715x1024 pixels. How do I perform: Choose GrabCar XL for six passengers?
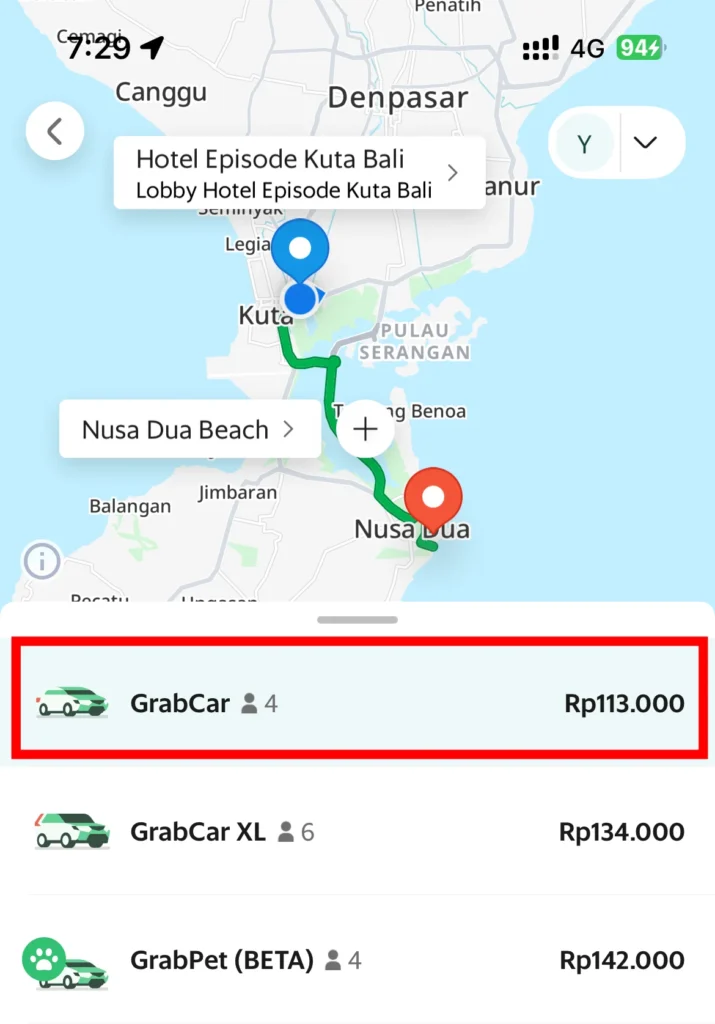358,831
